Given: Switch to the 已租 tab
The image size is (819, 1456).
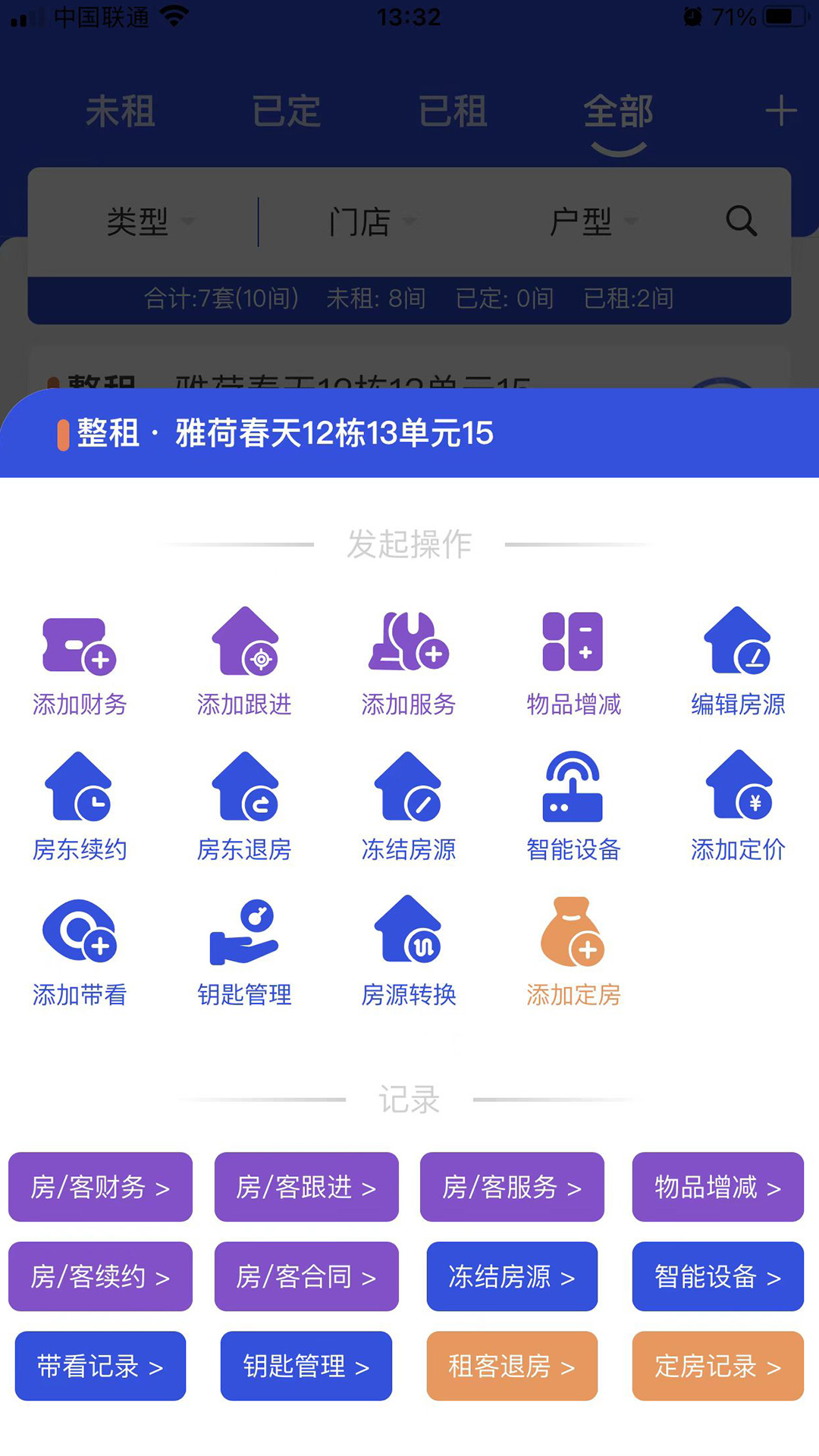Looking at the screenshot, I should pos(453,111).
